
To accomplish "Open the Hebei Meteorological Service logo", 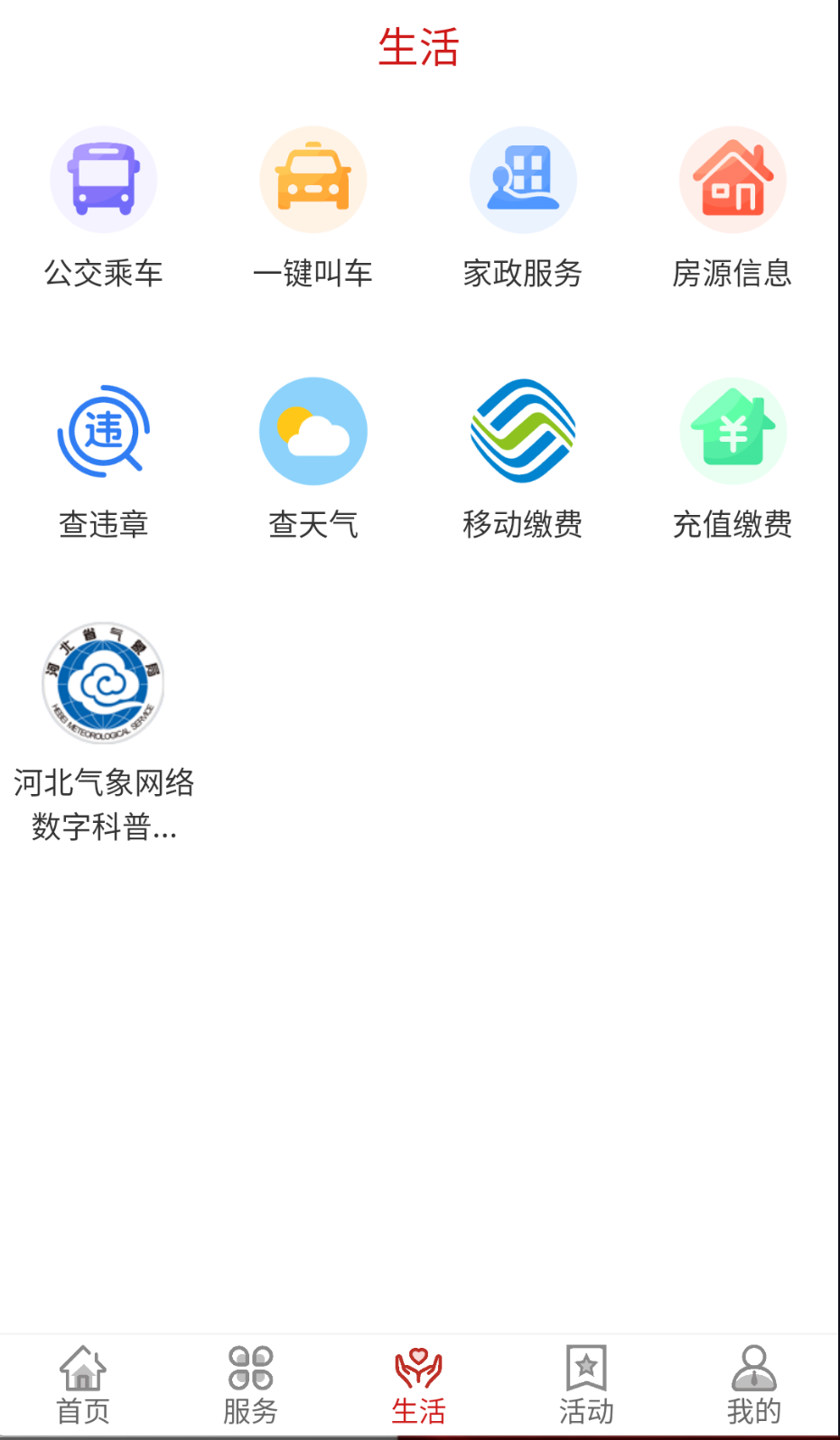I will coord(103,683).
